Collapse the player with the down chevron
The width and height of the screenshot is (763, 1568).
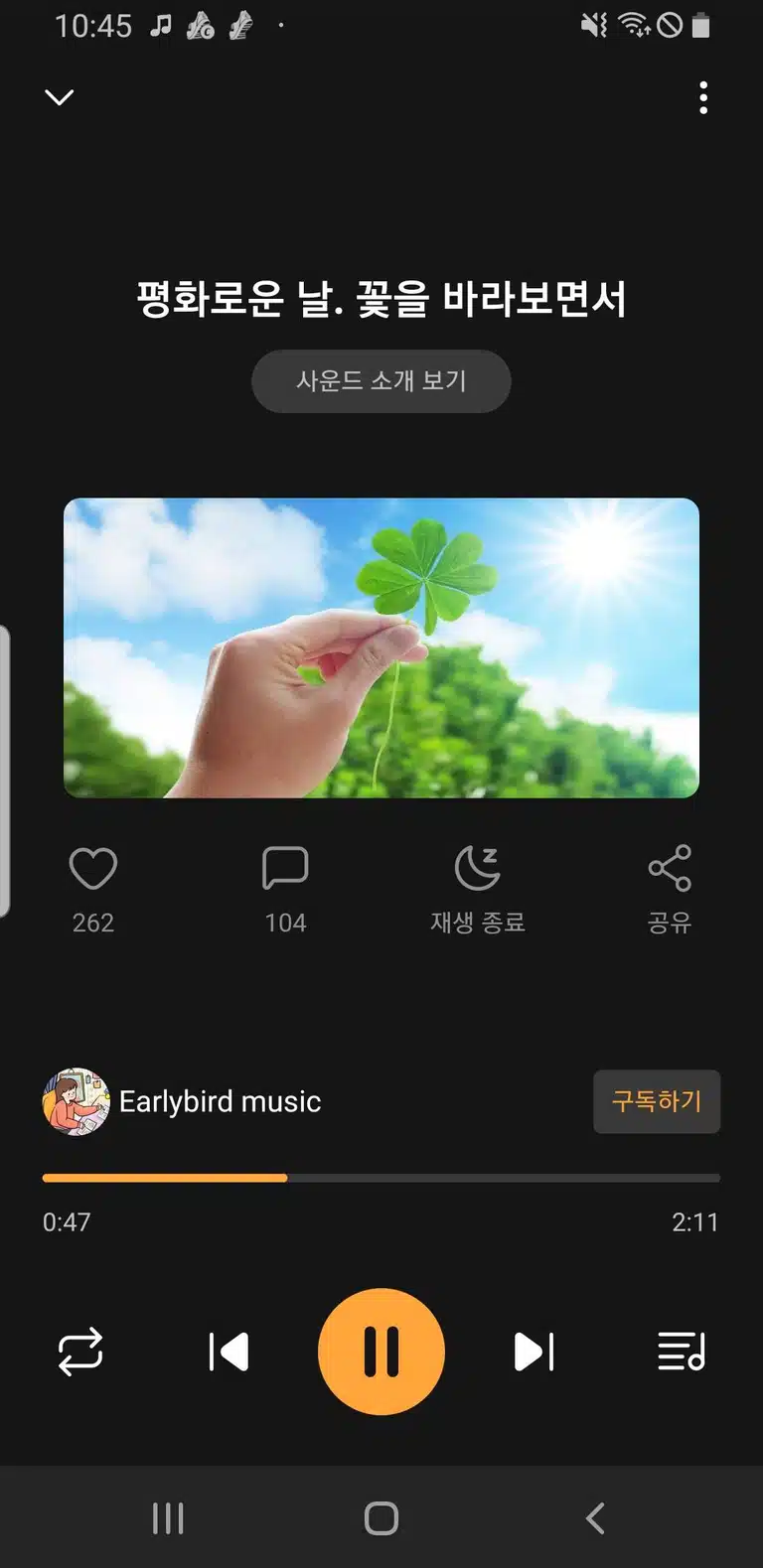tap(60, 97)
